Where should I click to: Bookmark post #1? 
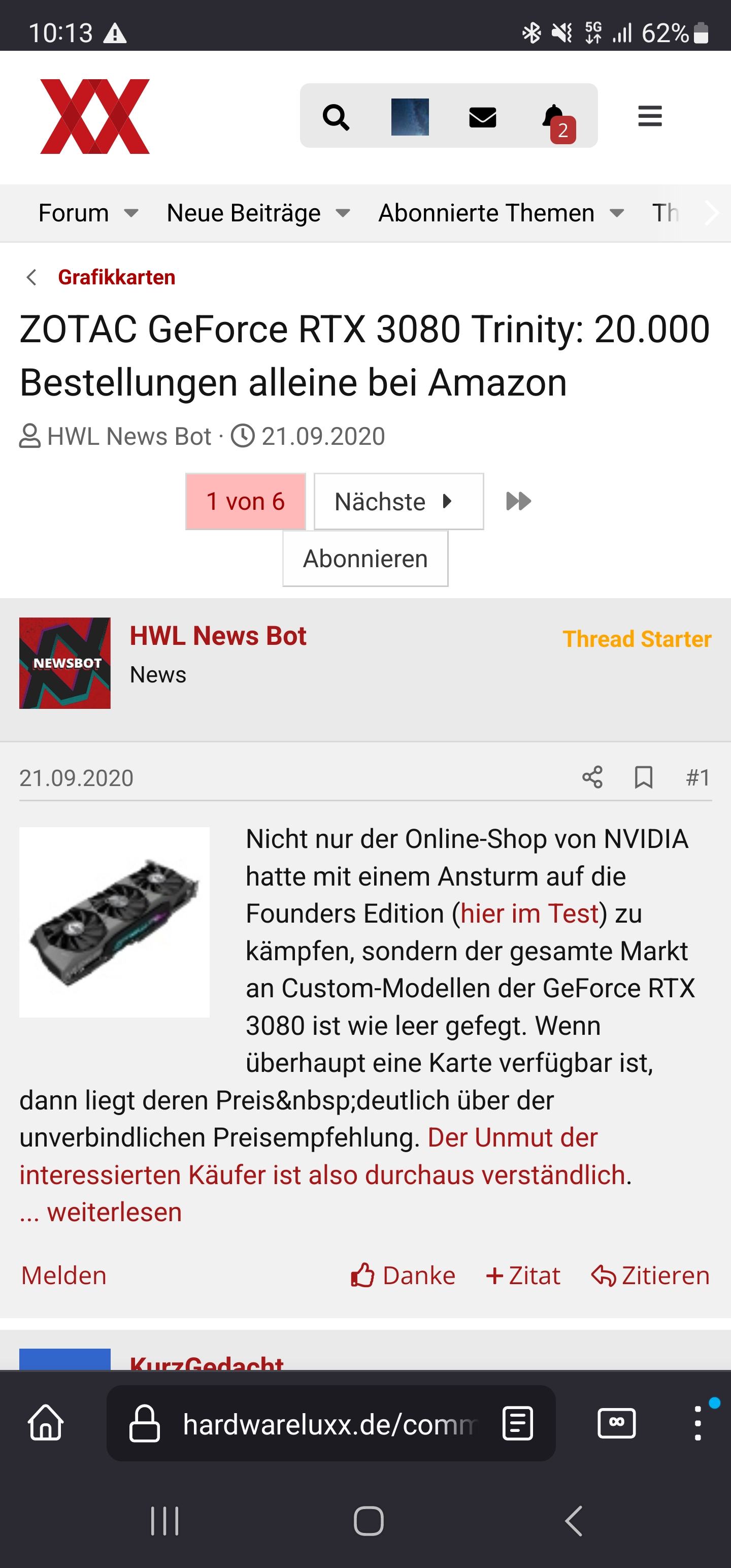(643, 777)
